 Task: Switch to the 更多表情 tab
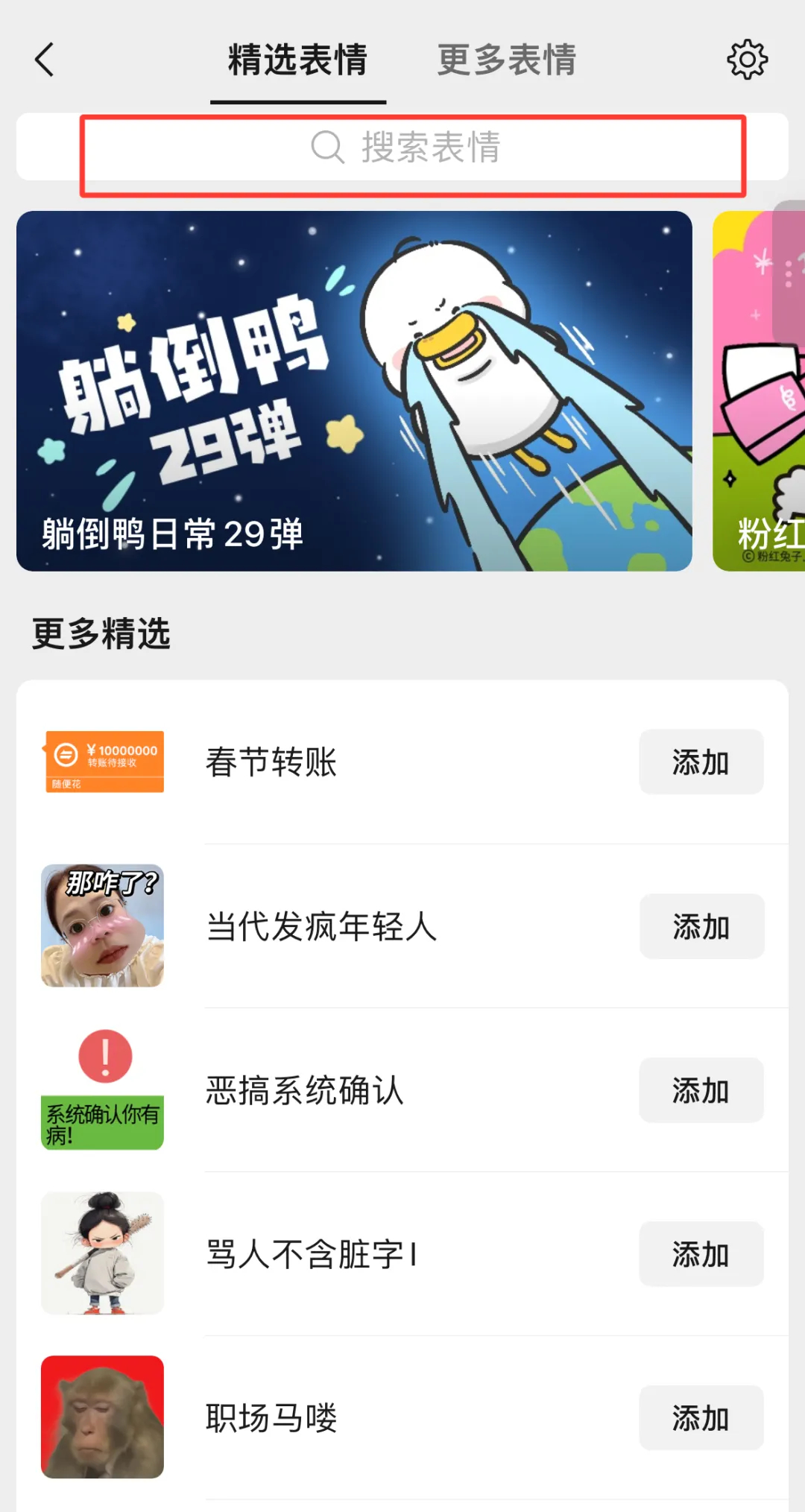pyautogui.click(x=505, y=61)
